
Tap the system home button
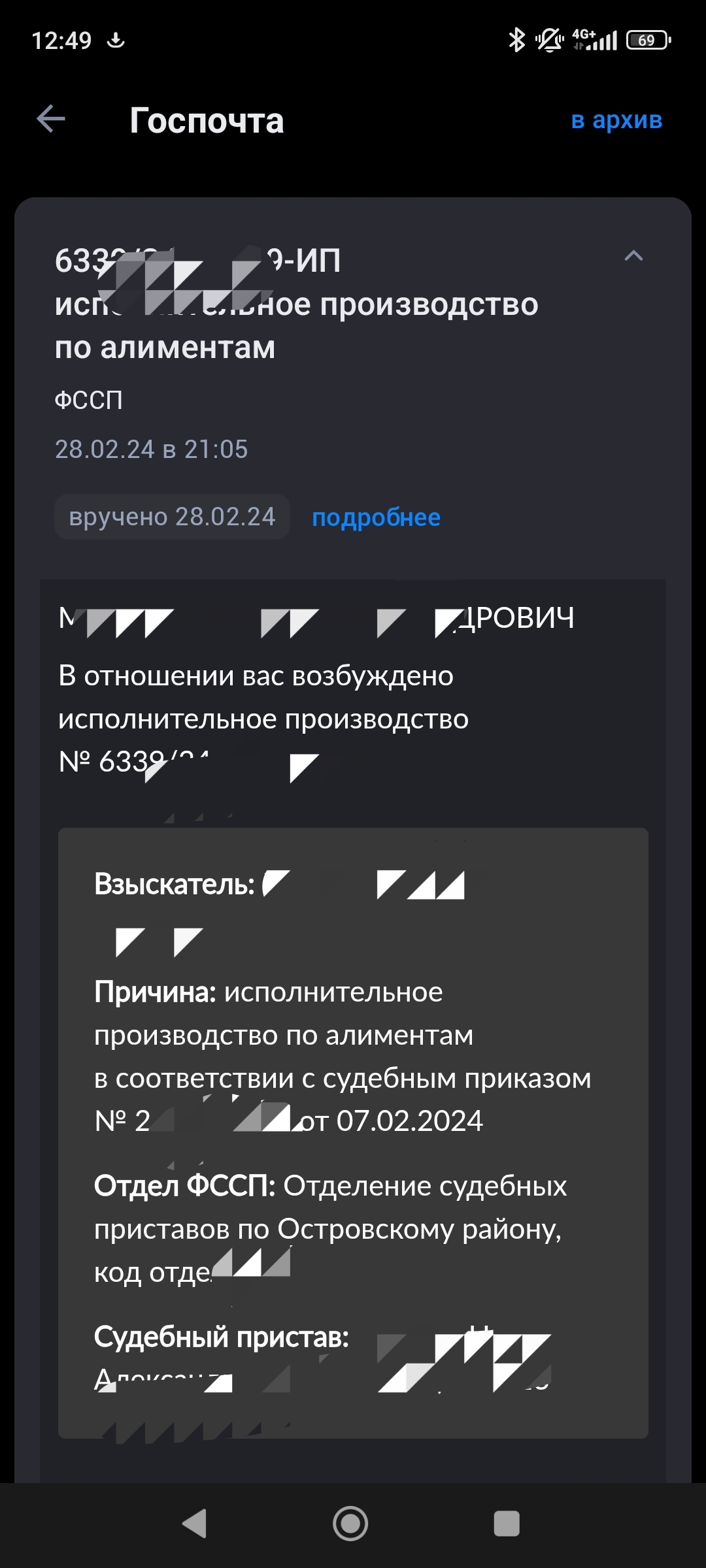351,1524
